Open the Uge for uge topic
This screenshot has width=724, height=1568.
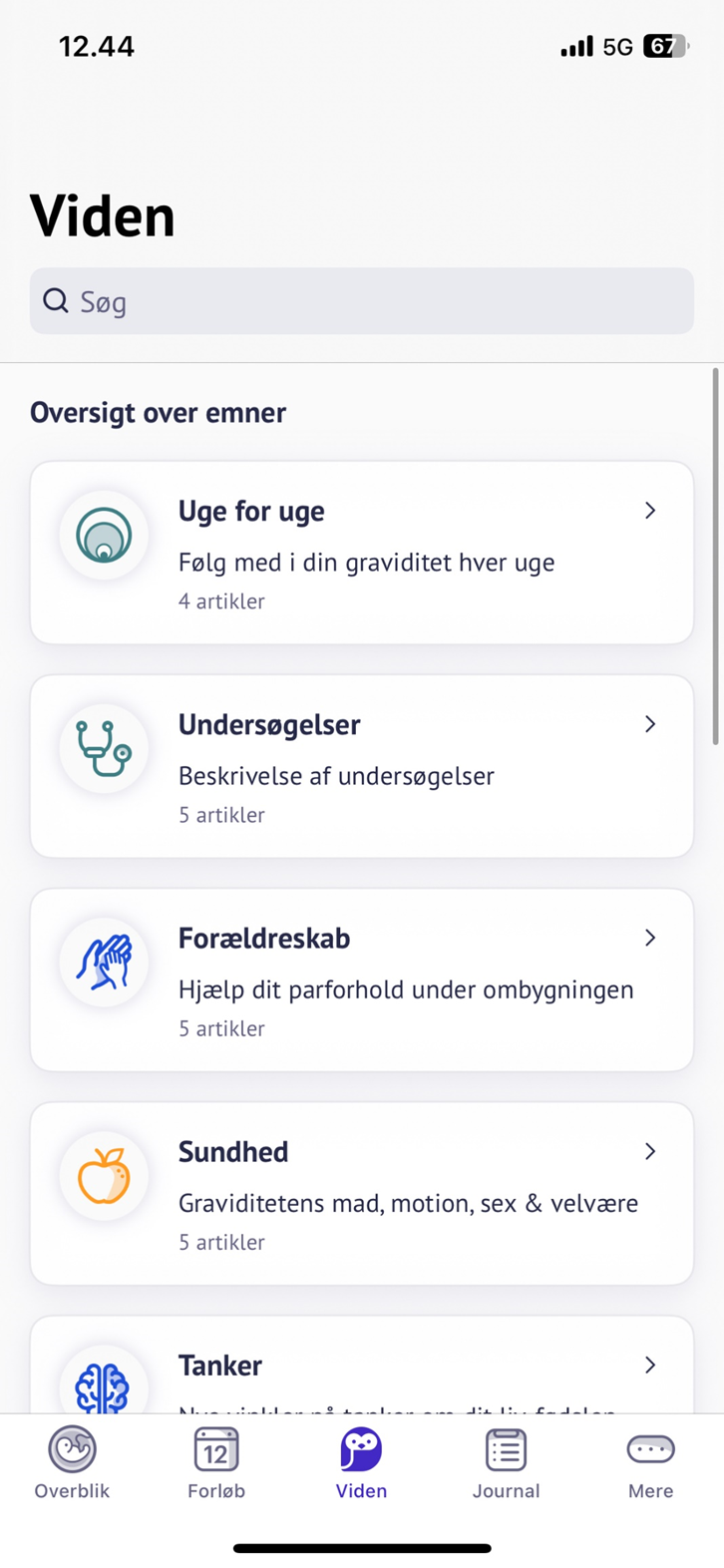pos(361,553)
